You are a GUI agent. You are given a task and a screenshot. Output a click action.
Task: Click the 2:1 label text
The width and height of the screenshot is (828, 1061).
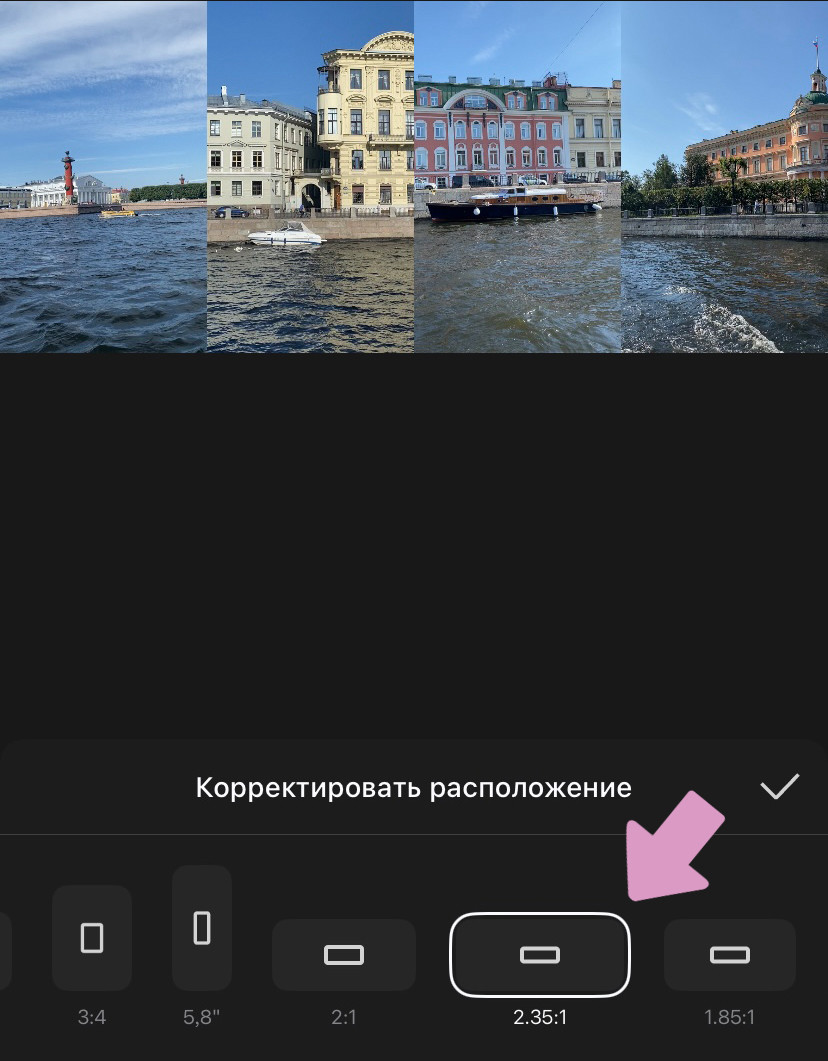[x=344, y=1017]
